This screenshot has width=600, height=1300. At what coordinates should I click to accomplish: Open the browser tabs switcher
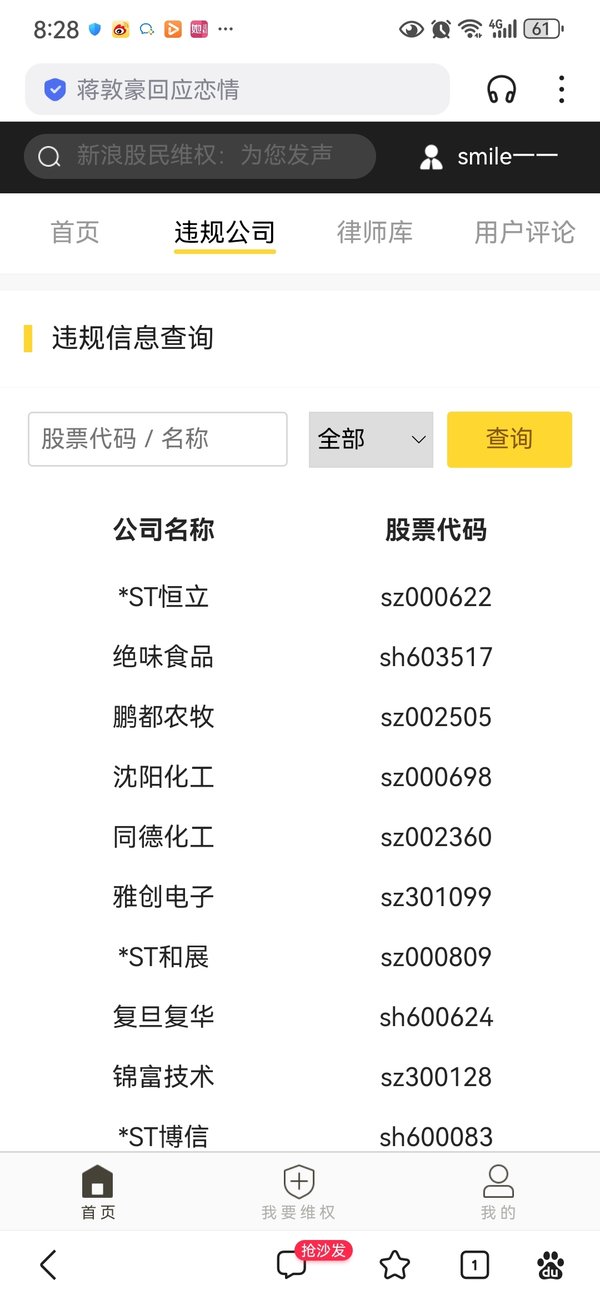pyautogui.click(x=475, y=1265)
